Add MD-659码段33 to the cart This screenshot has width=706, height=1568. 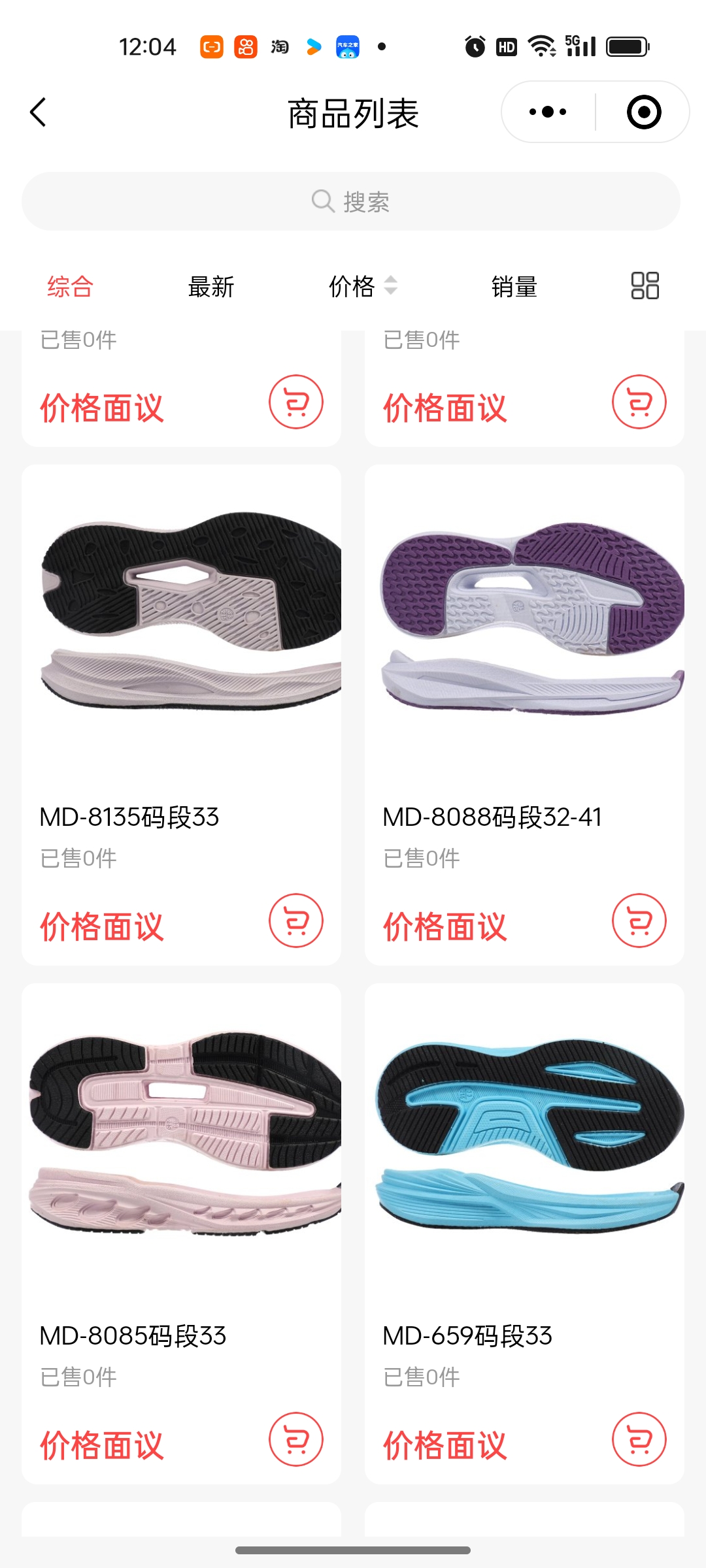pos(639,1439)
